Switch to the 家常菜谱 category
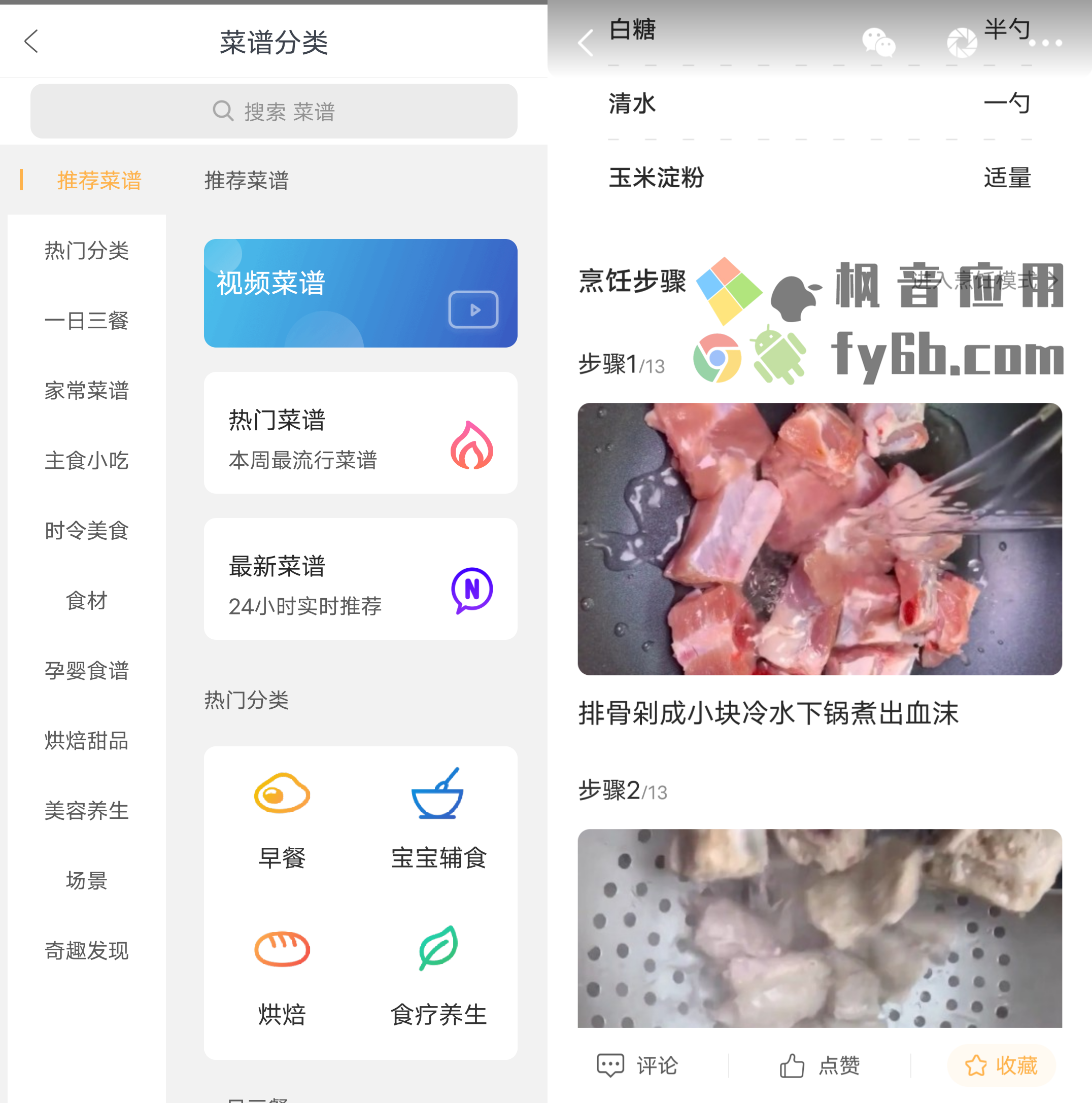 87,391
